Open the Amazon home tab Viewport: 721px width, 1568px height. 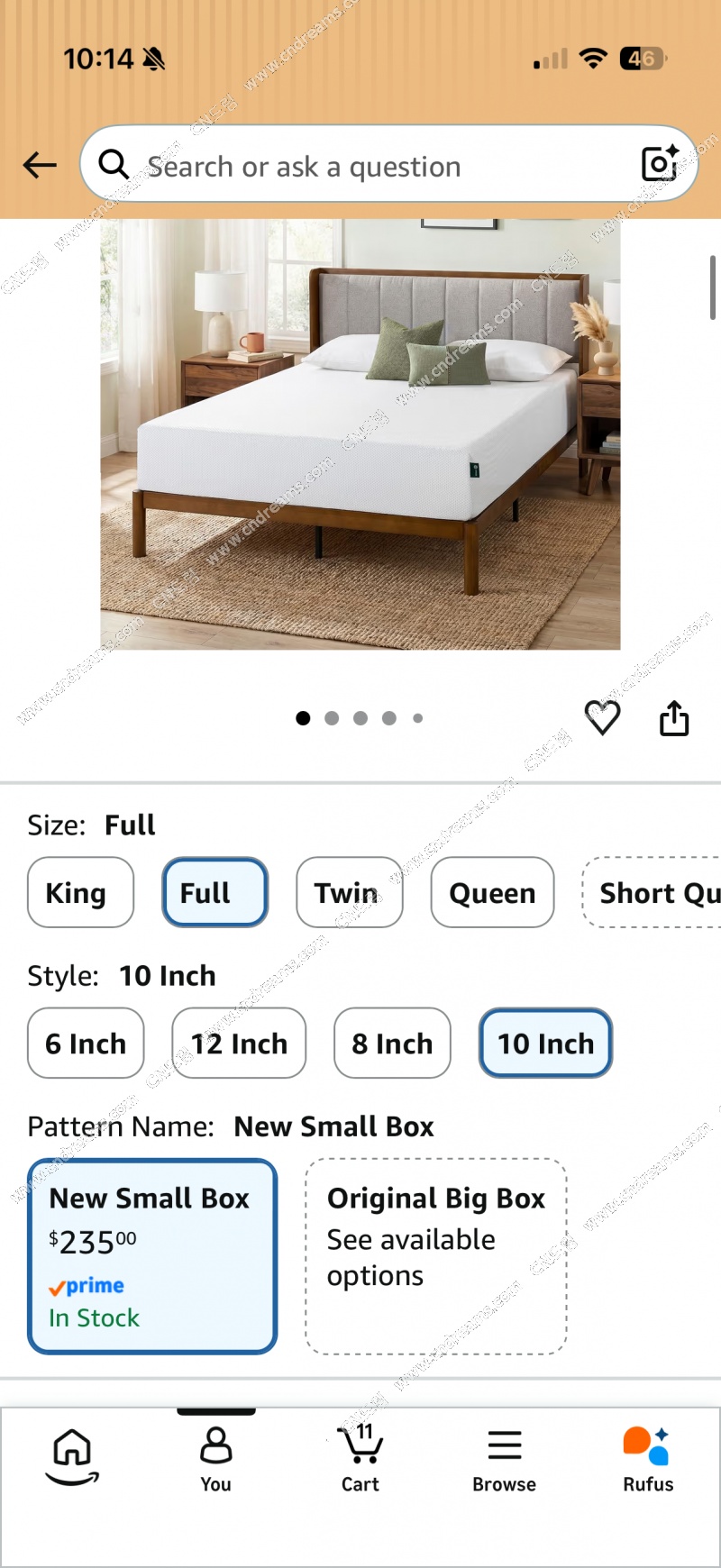(72, 1456)
